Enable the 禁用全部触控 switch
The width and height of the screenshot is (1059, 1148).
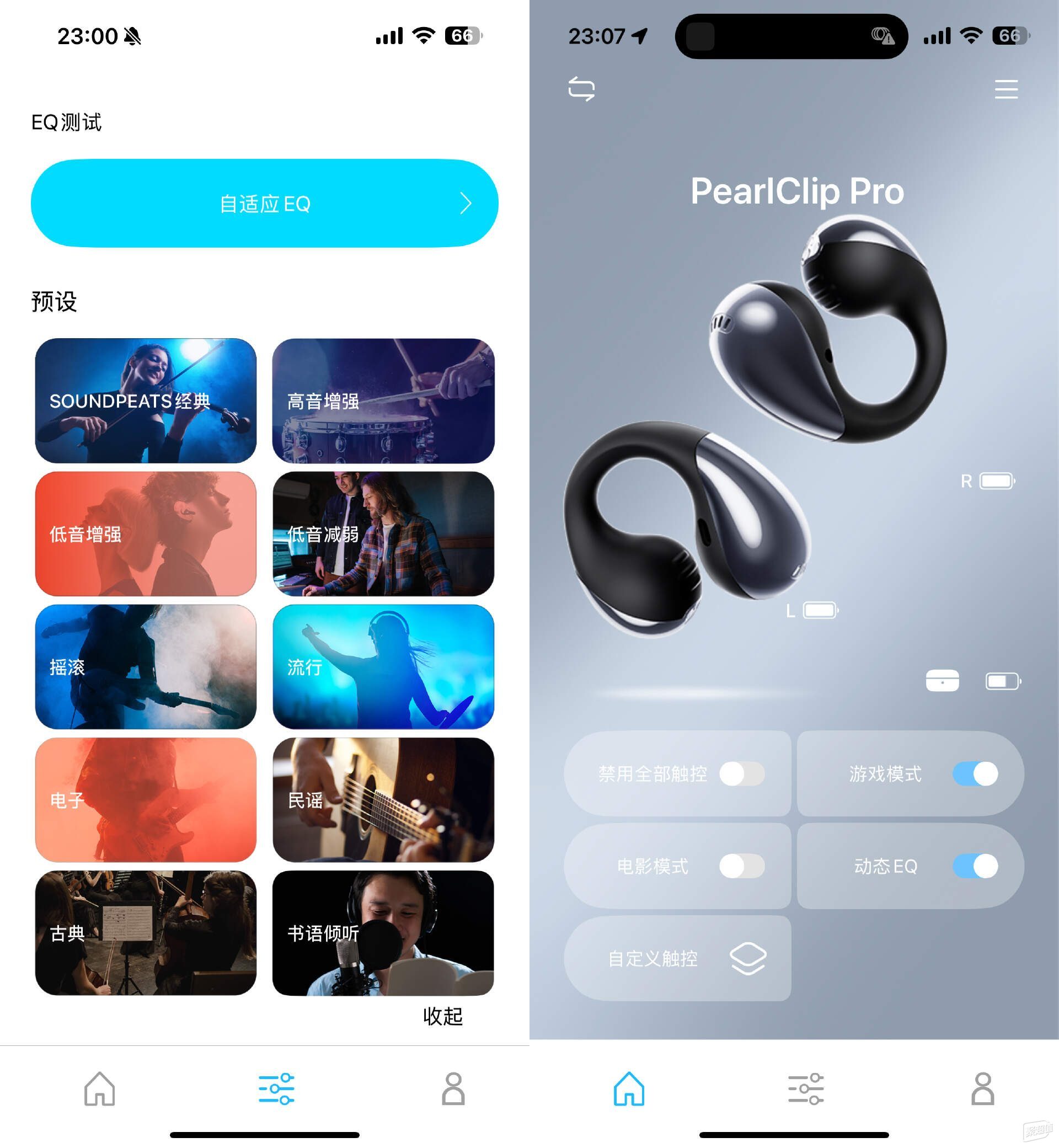coord(741,774)
